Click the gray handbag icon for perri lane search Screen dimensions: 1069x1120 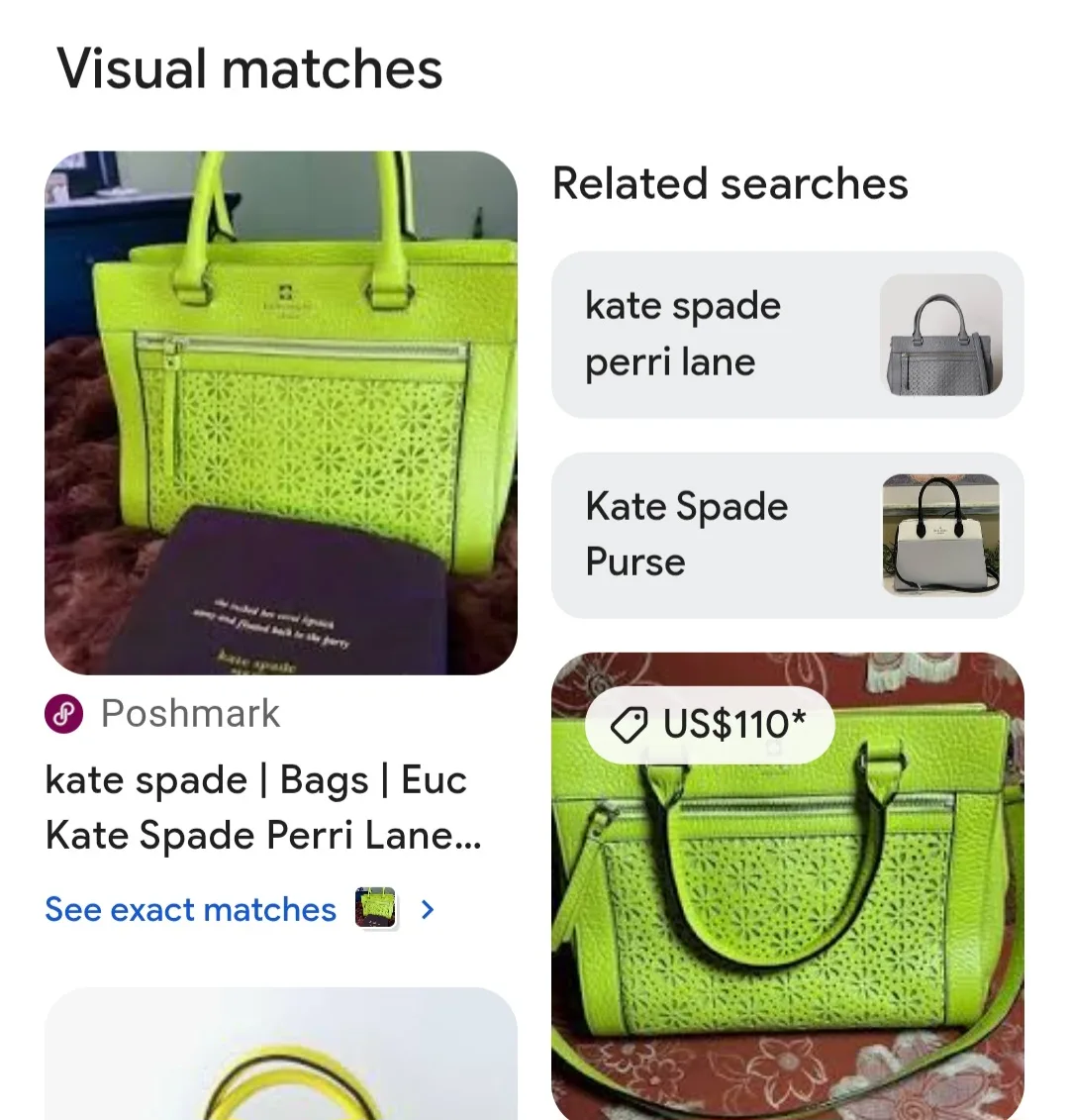(x=941, y=335)
